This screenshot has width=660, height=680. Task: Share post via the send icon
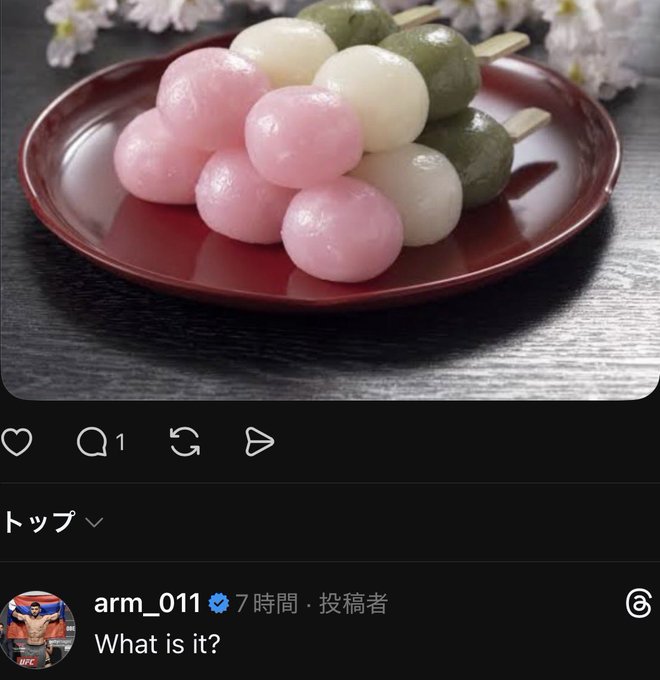pyautogui.click(x=259, y=442)
